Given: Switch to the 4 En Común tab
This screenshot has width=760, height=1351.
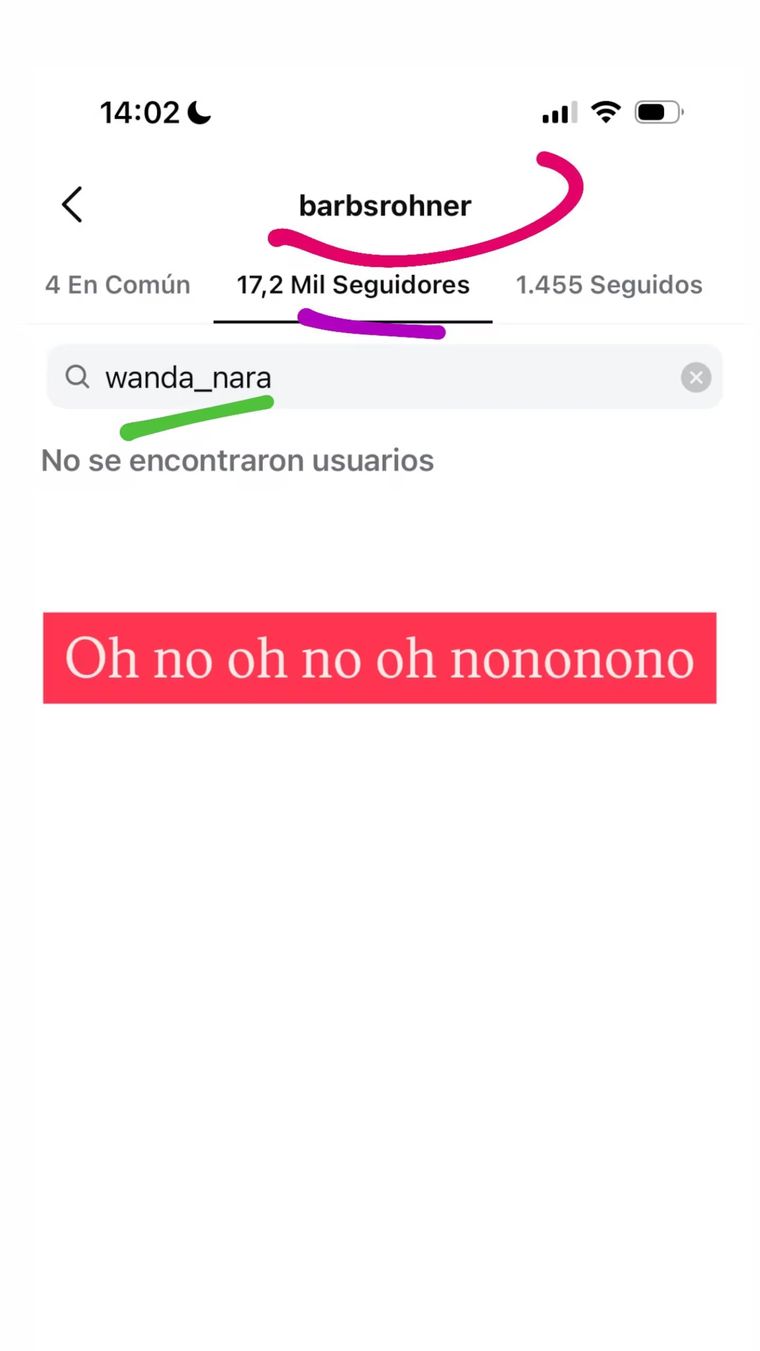Looking at the screenshot, I should coord(117,284).
